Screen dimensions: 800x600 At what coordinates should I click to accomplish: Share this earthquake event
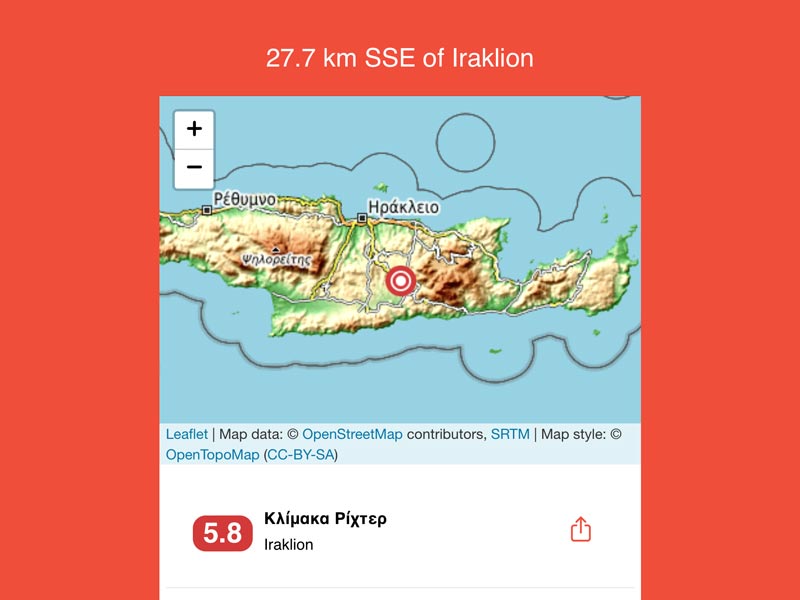pyautogui.click(x=581, y=529)
